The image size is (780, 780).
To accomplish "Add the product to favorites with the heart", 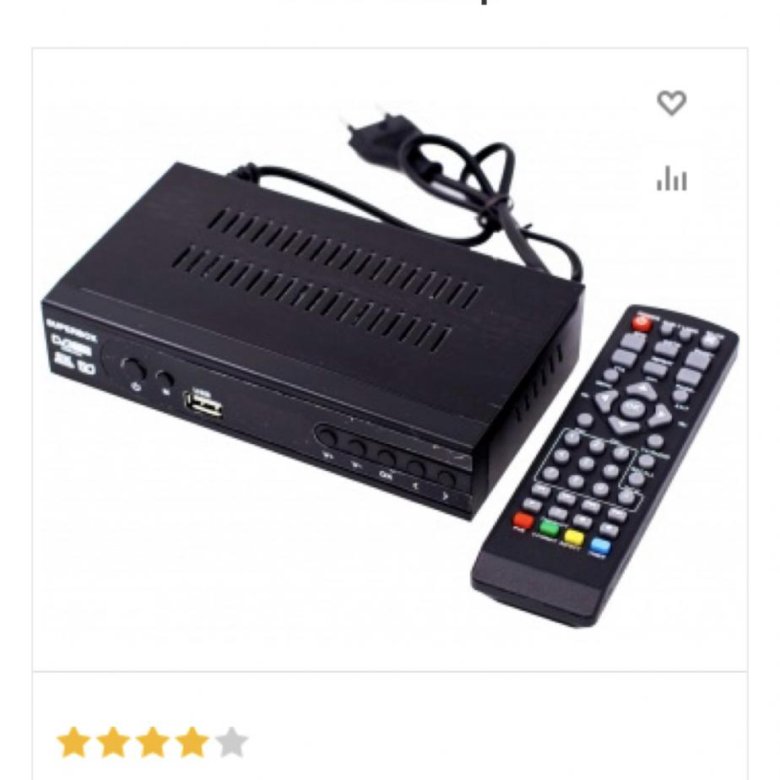I will click(x=671, y=102).
